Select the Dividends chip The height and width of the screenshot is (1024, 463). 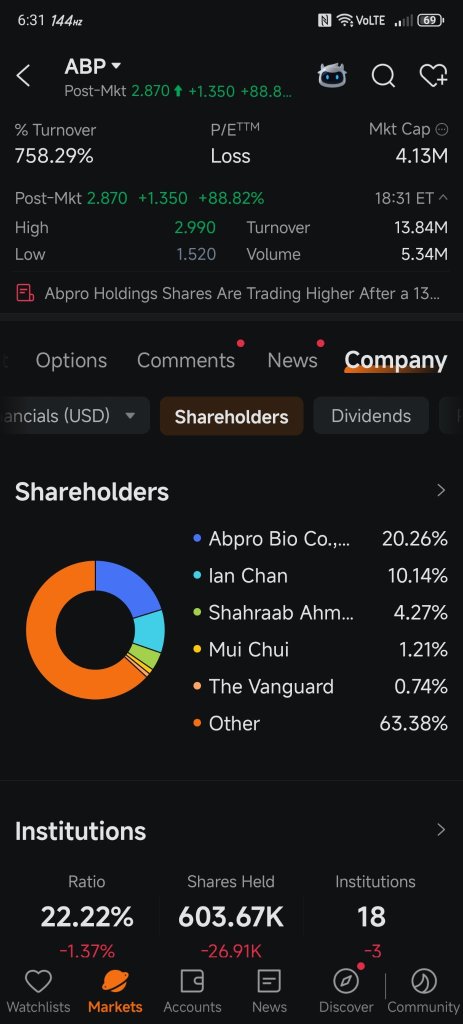pos(371,416)
